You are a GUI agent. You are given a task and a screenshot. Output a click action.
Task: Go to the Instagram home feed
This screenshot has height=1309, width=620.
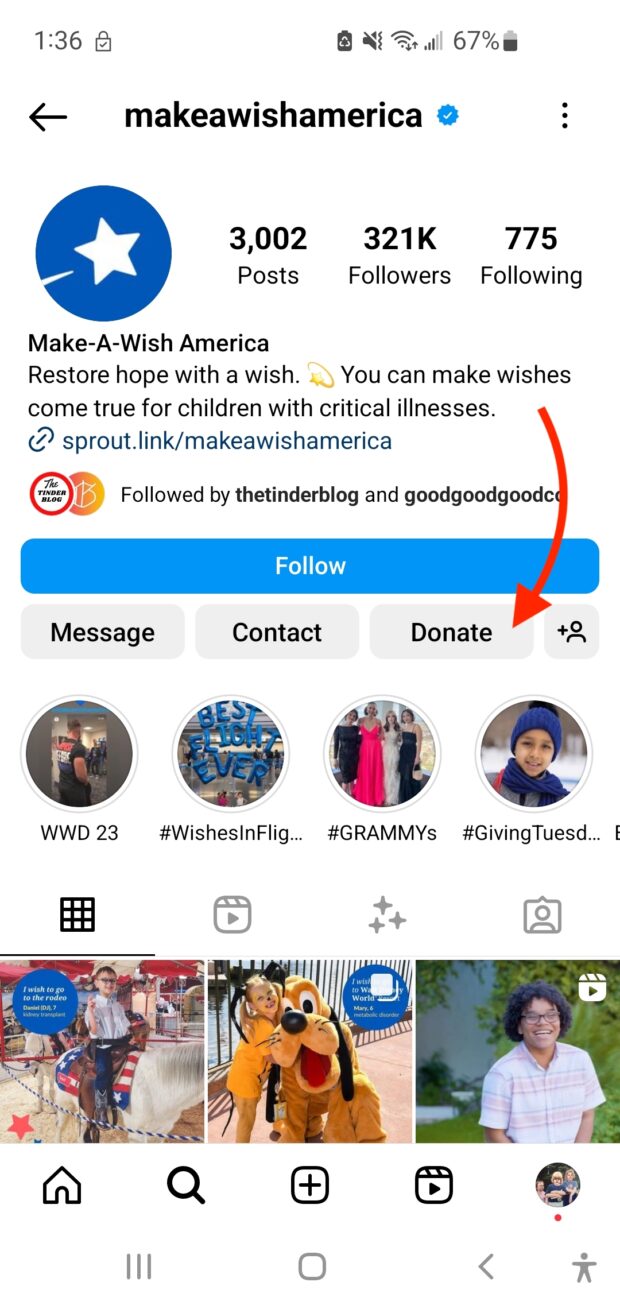[x=62, y=1186]
